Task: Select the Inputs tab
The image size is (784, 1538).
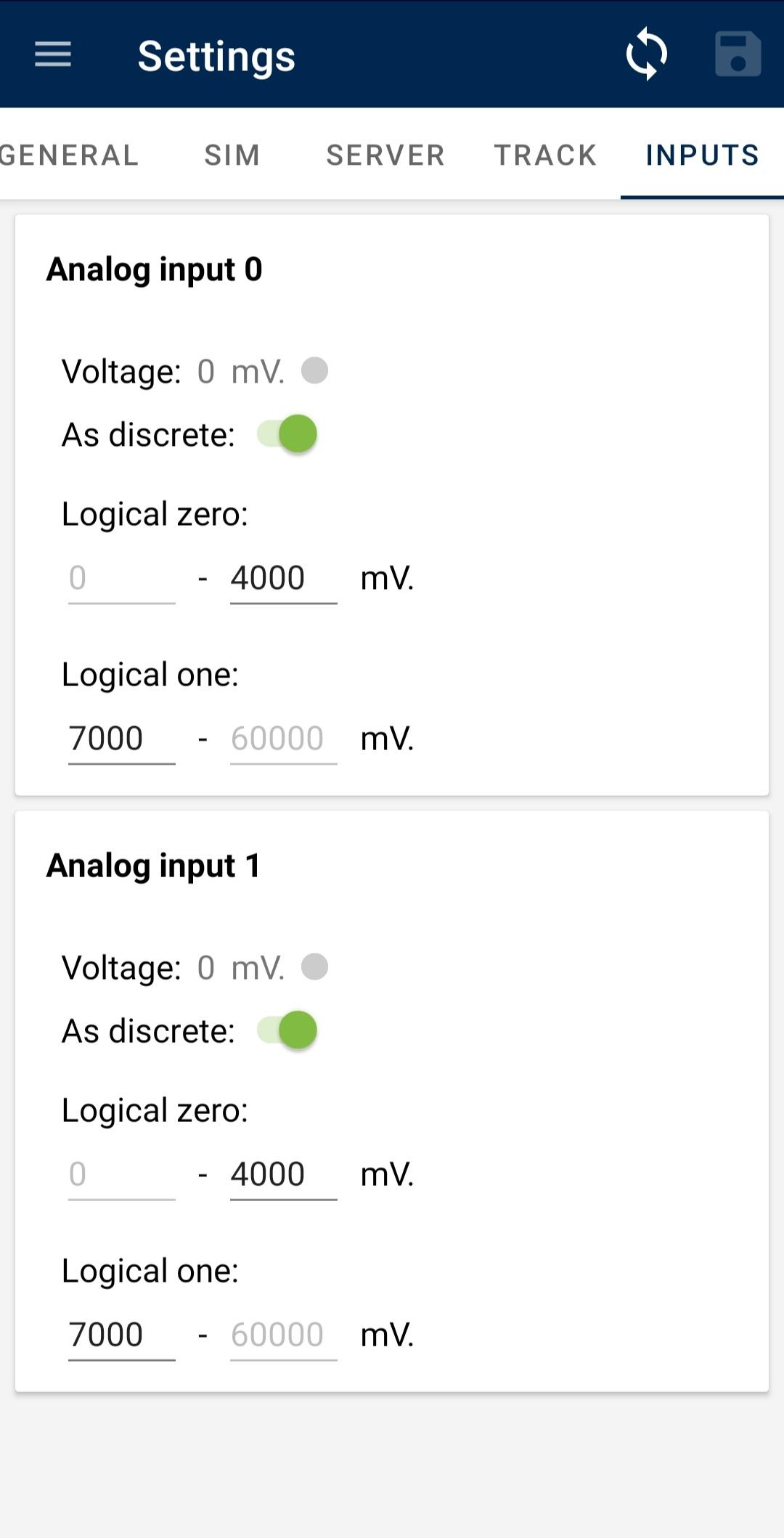Action: pos(702,155)
